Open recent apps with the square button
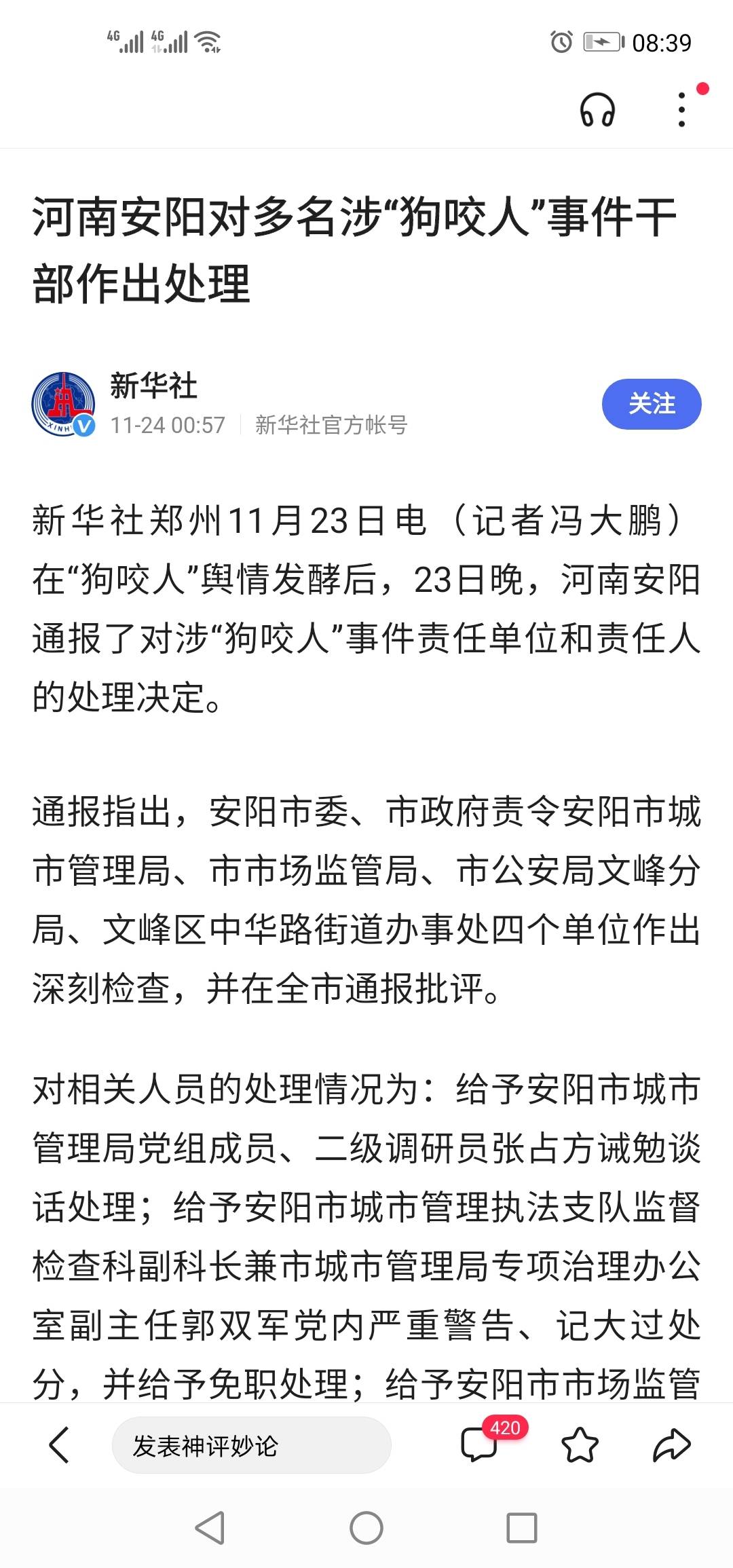 [x=522, y=1529]
